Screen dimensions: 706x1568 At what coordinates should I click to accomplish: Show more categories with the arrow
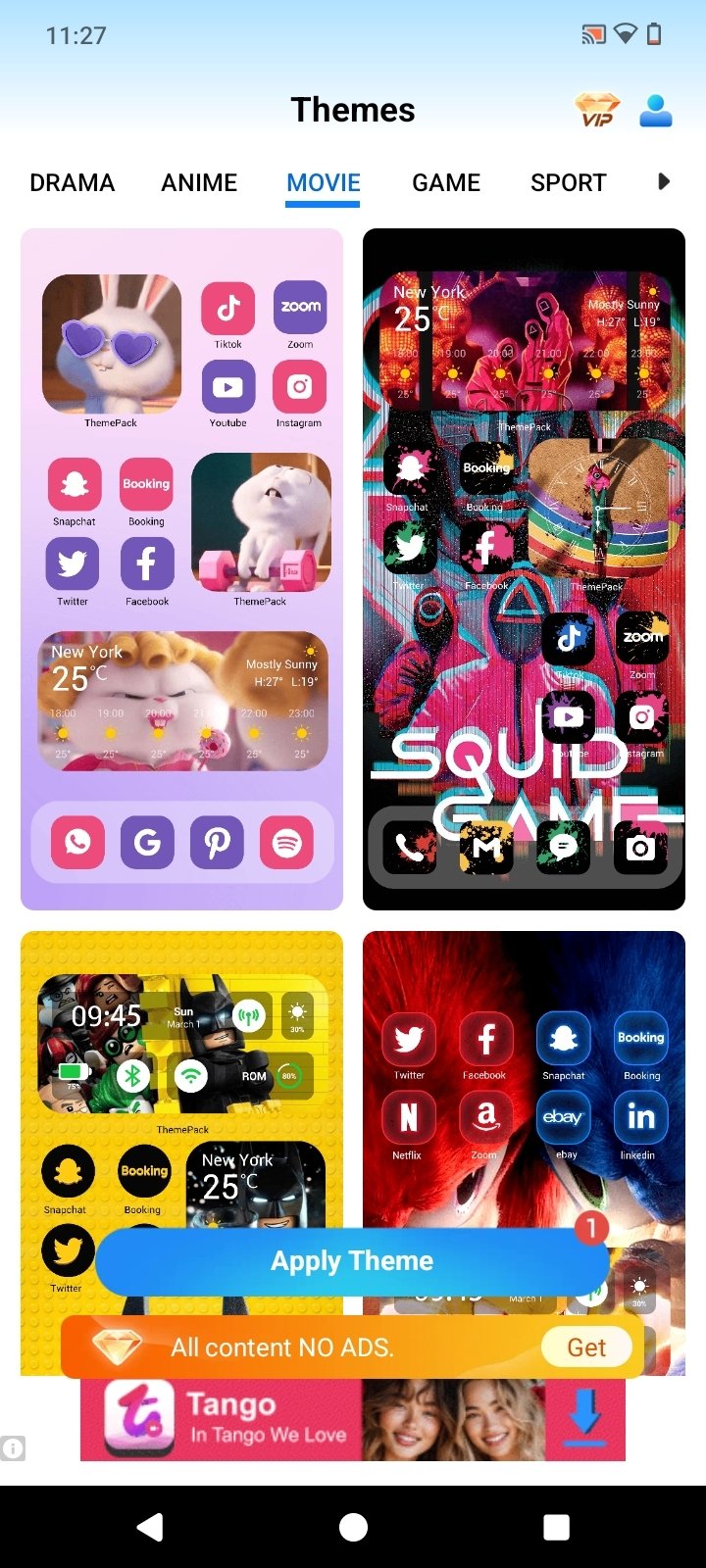[x=664, y=181]
